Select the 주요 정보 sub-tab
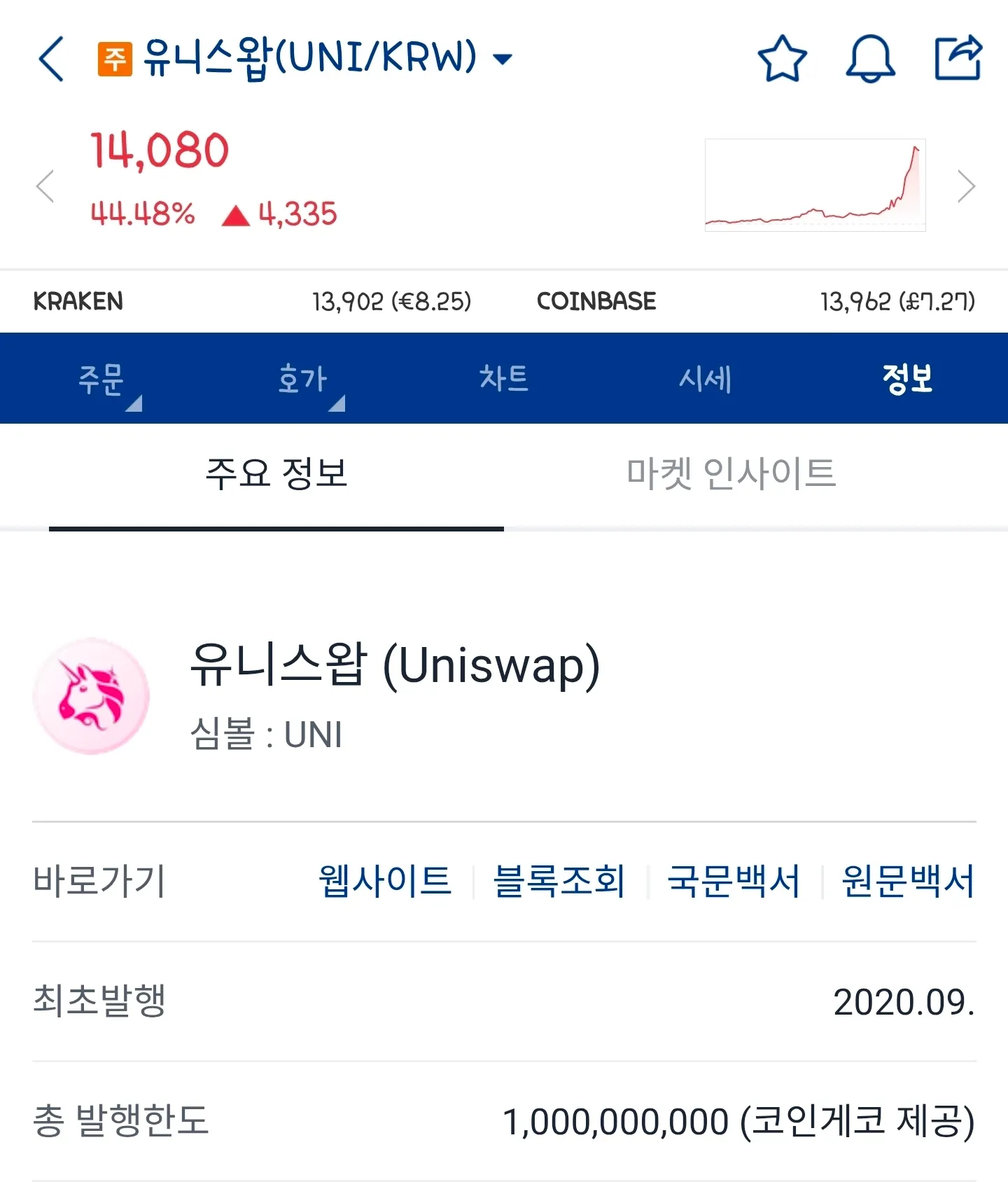 [276, 473]
